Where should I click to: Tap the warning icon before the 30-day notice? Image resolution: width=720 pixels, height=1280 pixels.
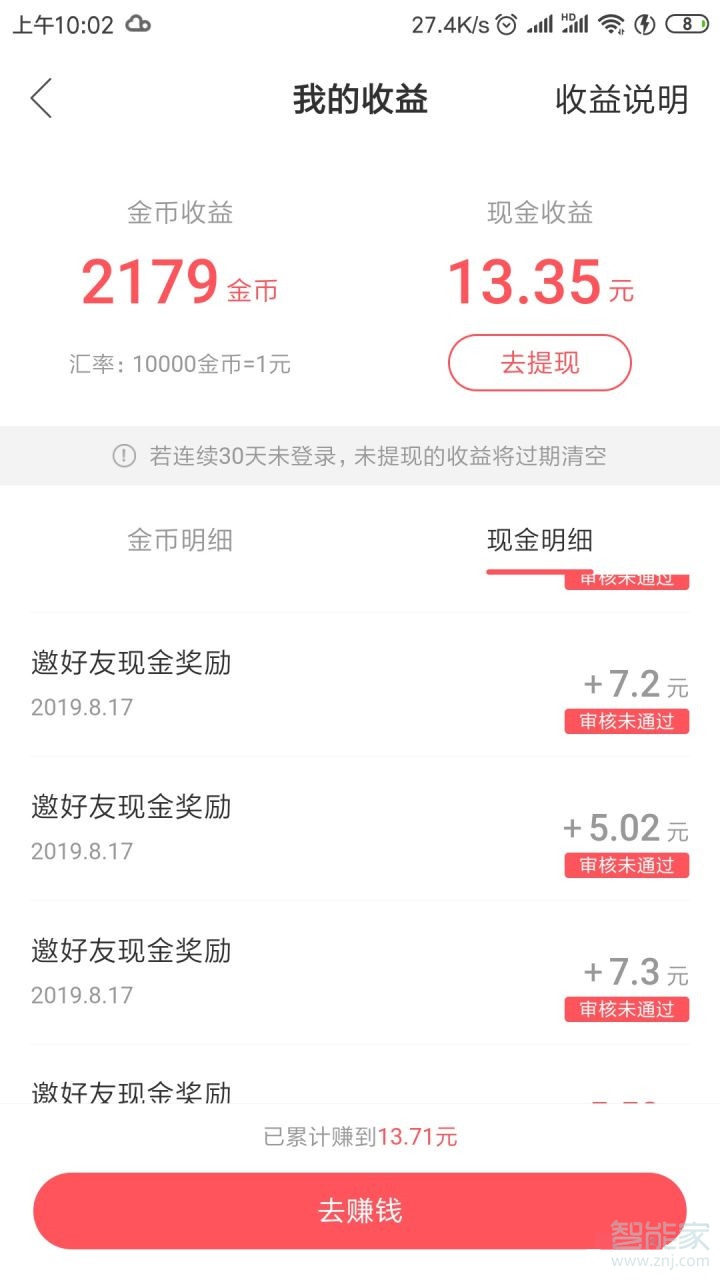click(122, 456)
